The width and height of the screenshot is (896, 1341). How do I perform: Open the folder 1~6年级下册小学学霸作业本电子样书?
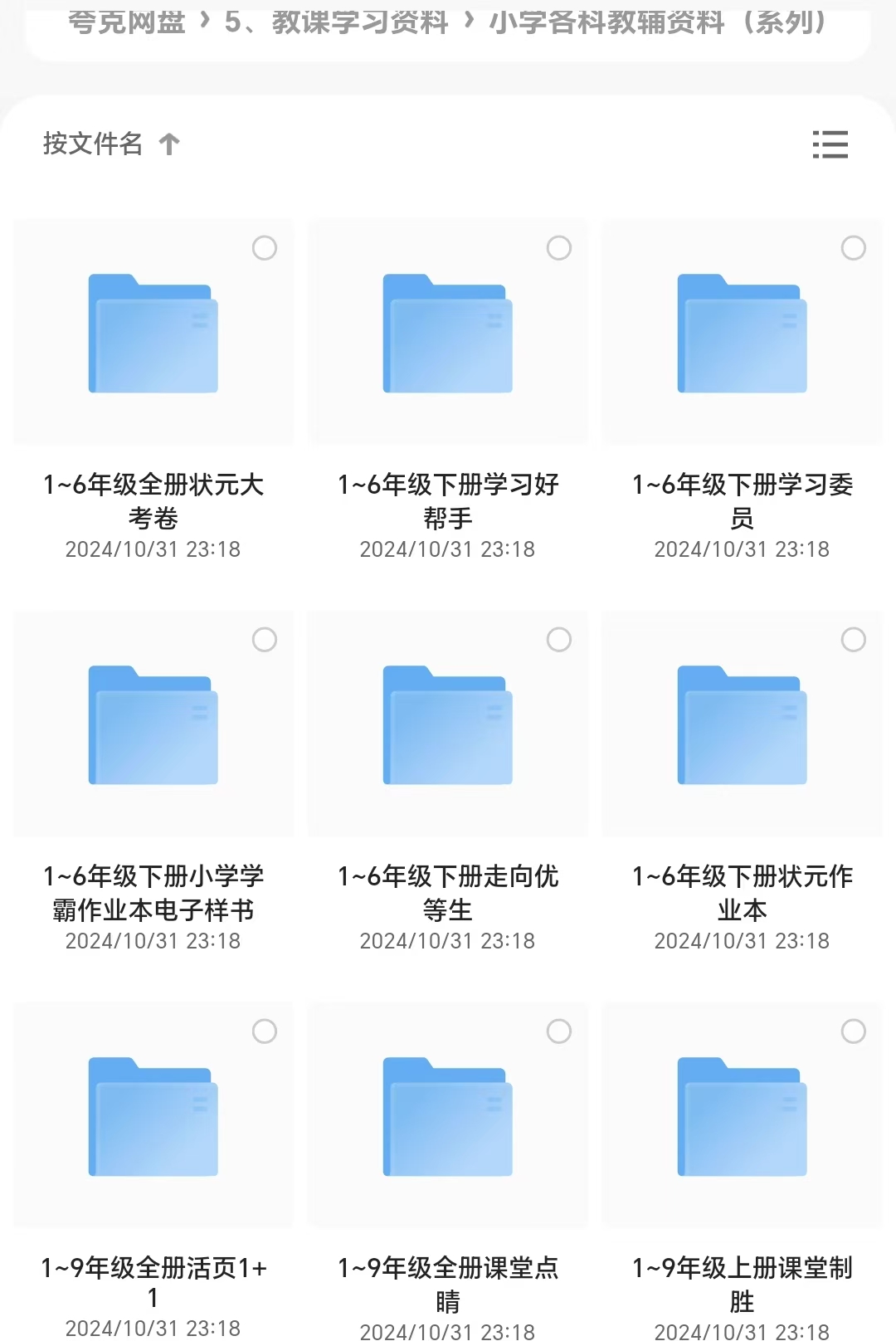point(153,725)
